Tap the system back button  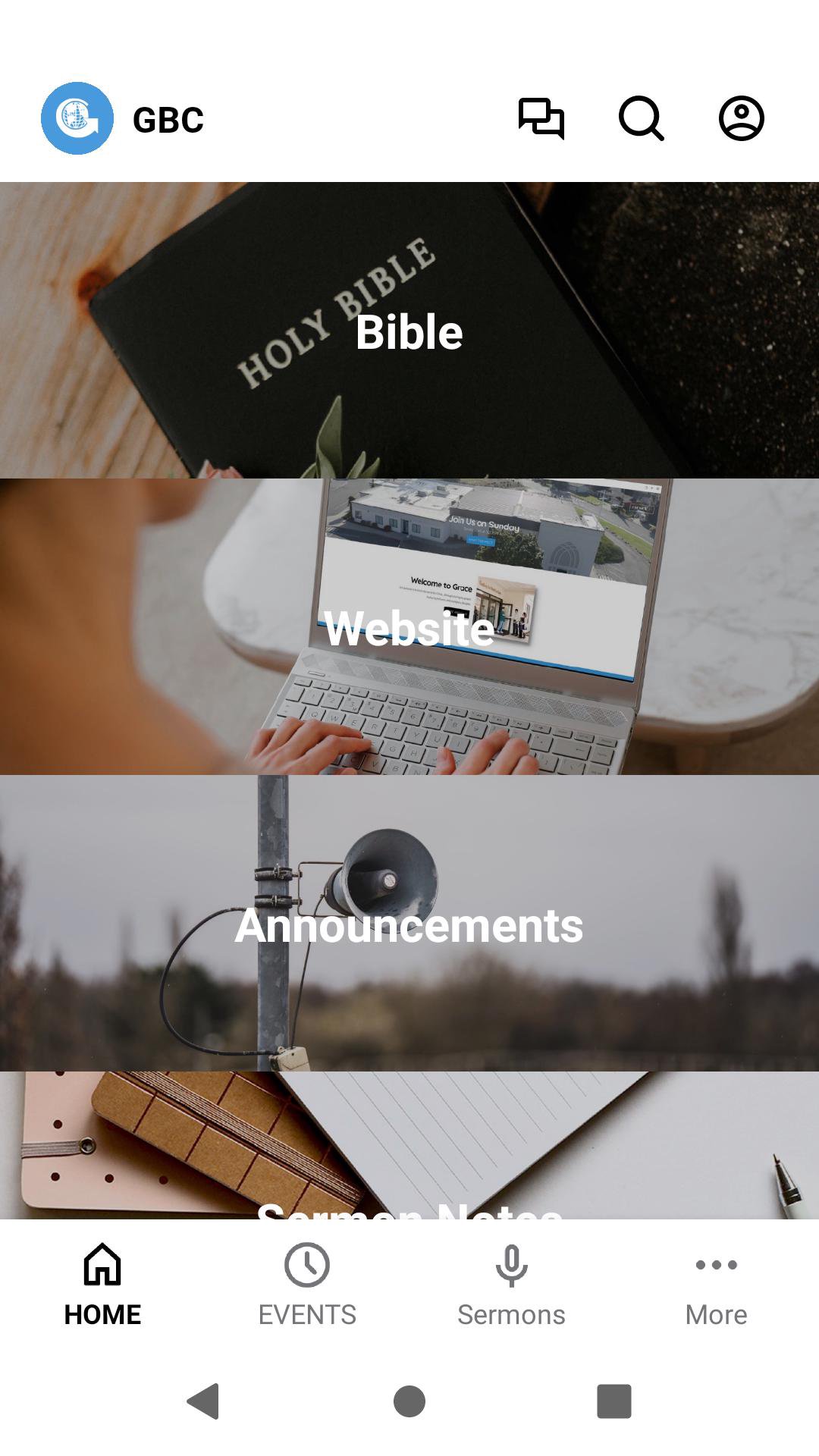coord(203,1400)
